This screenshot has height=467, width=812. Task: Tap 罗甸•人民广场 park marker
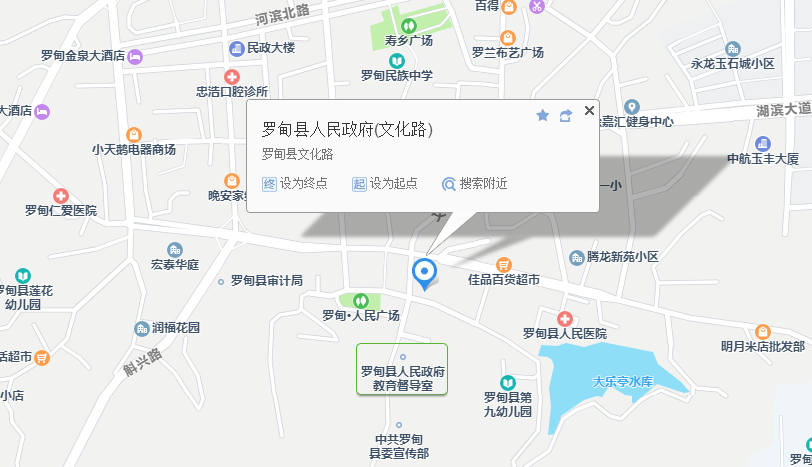pos(360,300)
